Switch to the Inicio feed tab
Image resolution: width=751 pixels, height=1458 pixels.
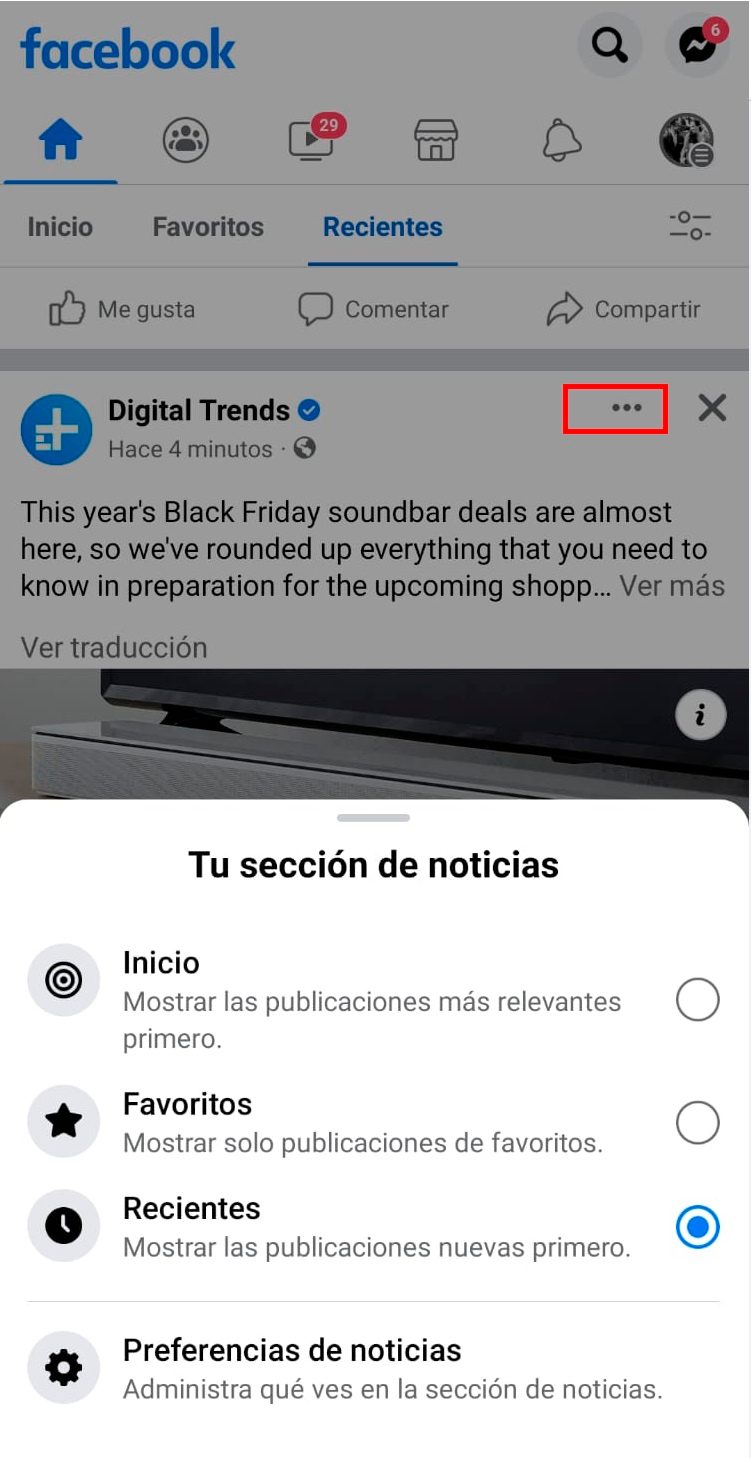point(60,227)
